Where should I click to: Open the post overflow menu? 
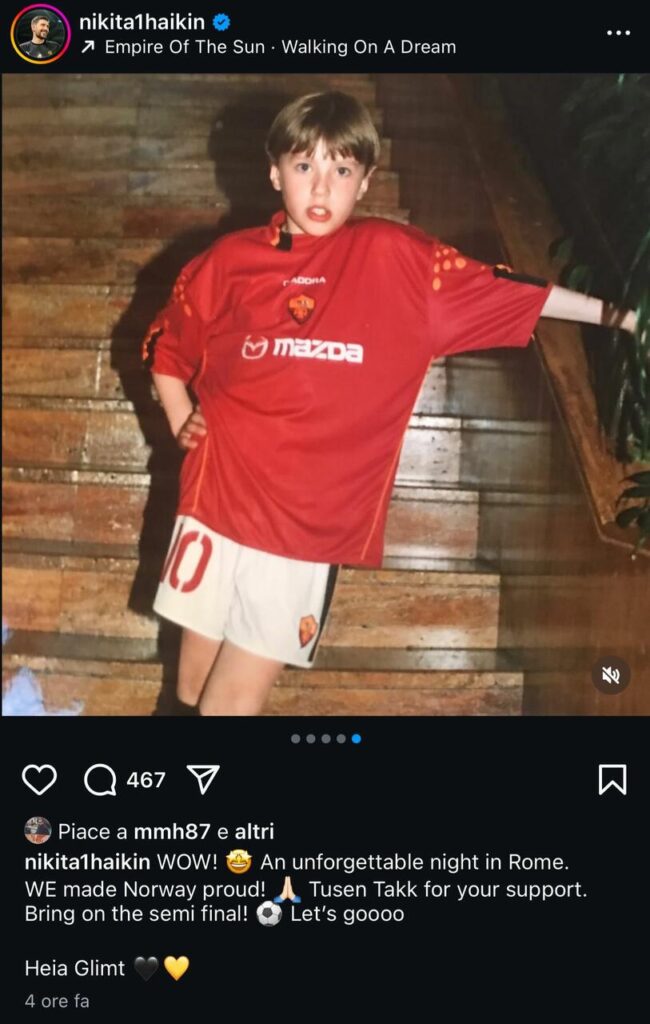coord(618,33)
